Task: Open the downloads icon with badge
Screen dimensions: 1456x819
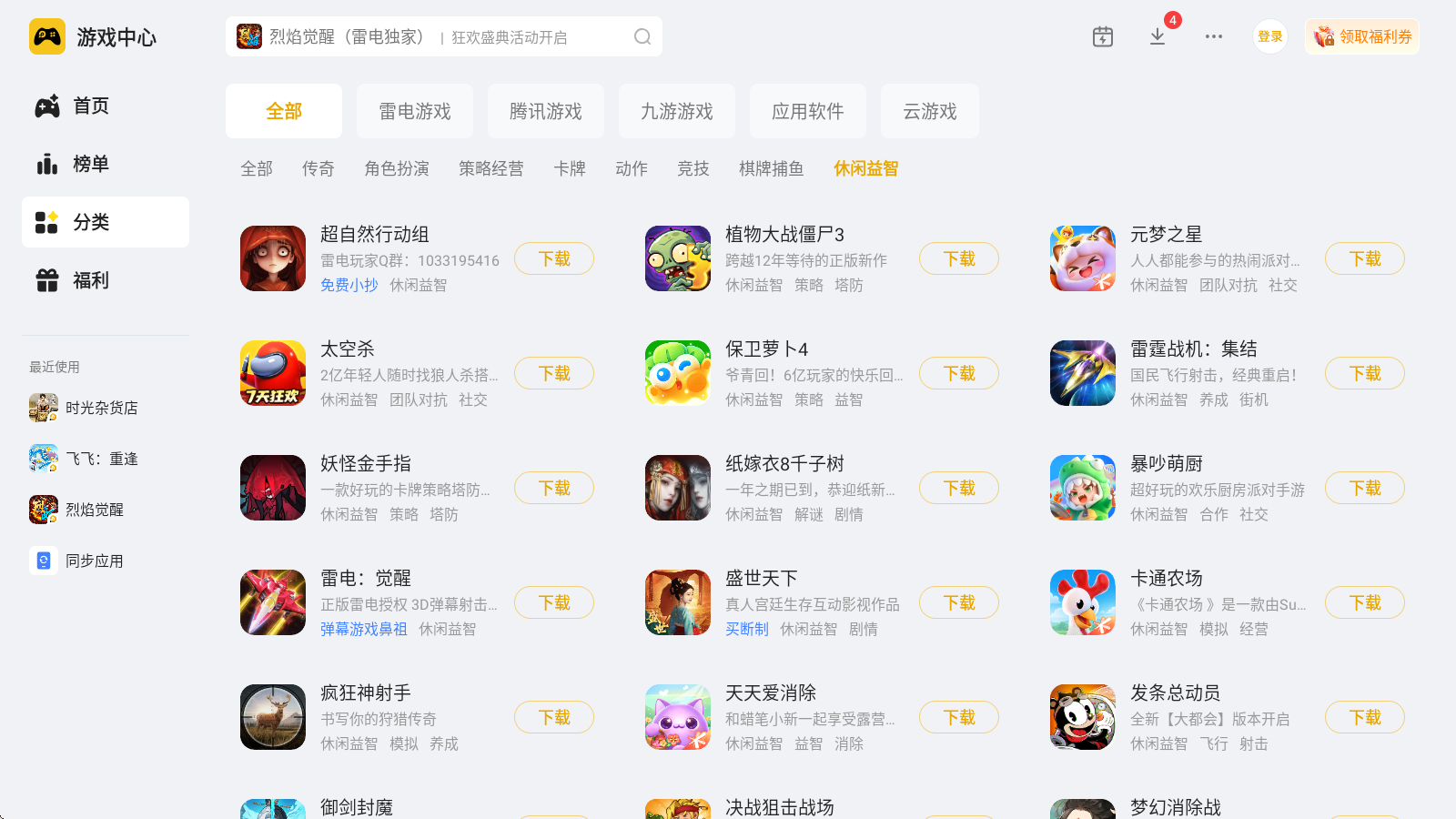Action: point(1158,36)
